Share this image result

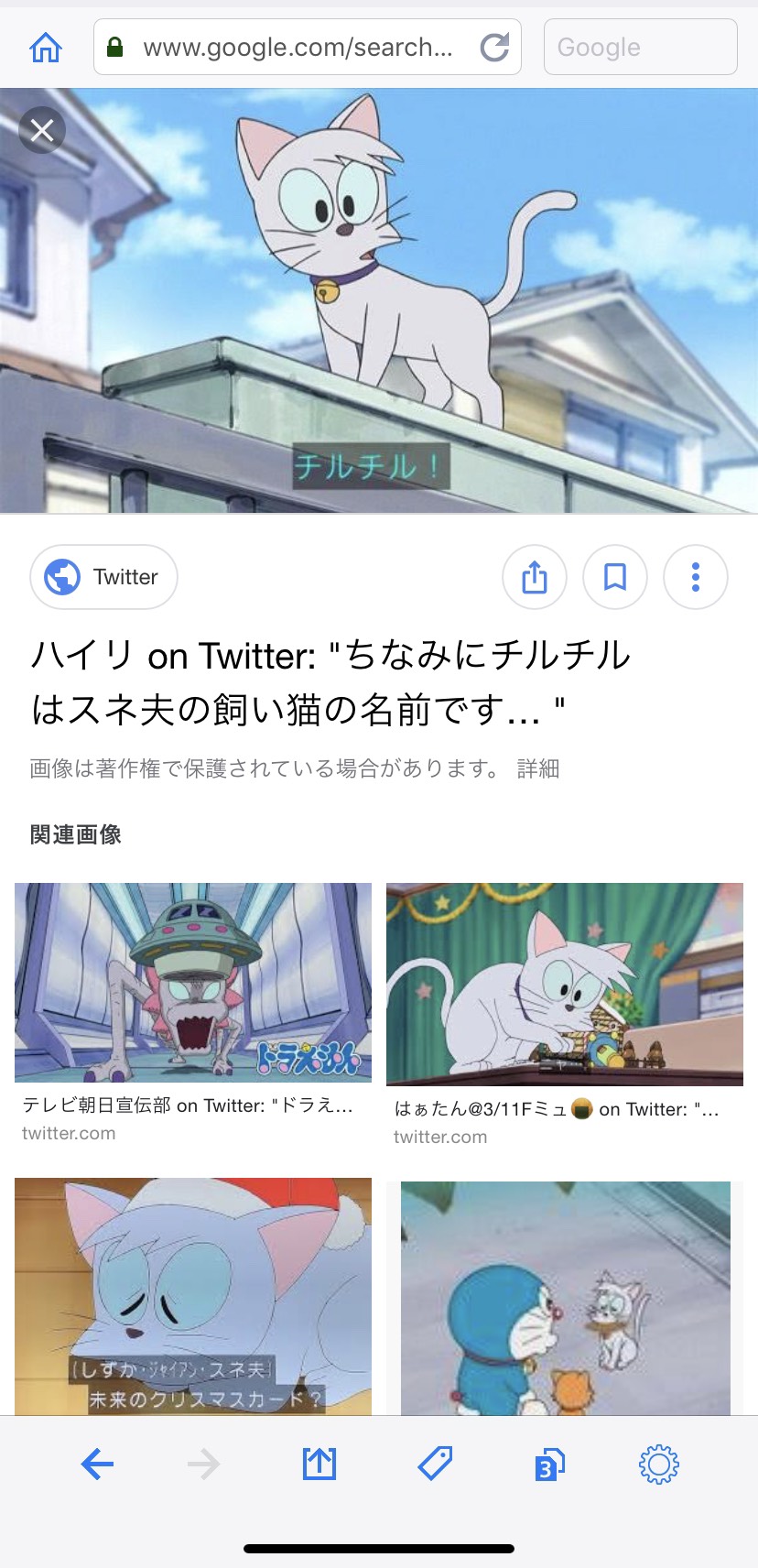coord(535,577)
